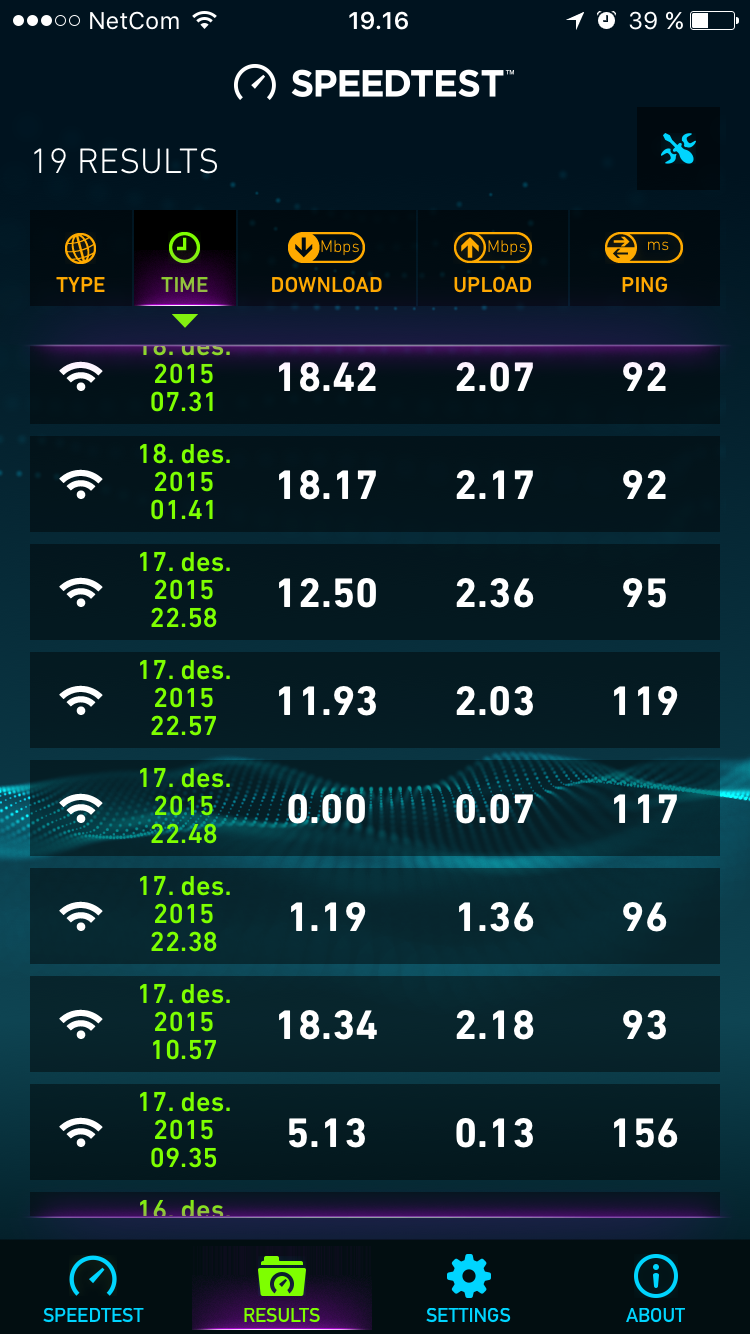
Task: Open the About tab
Action: pos(656,1288)
